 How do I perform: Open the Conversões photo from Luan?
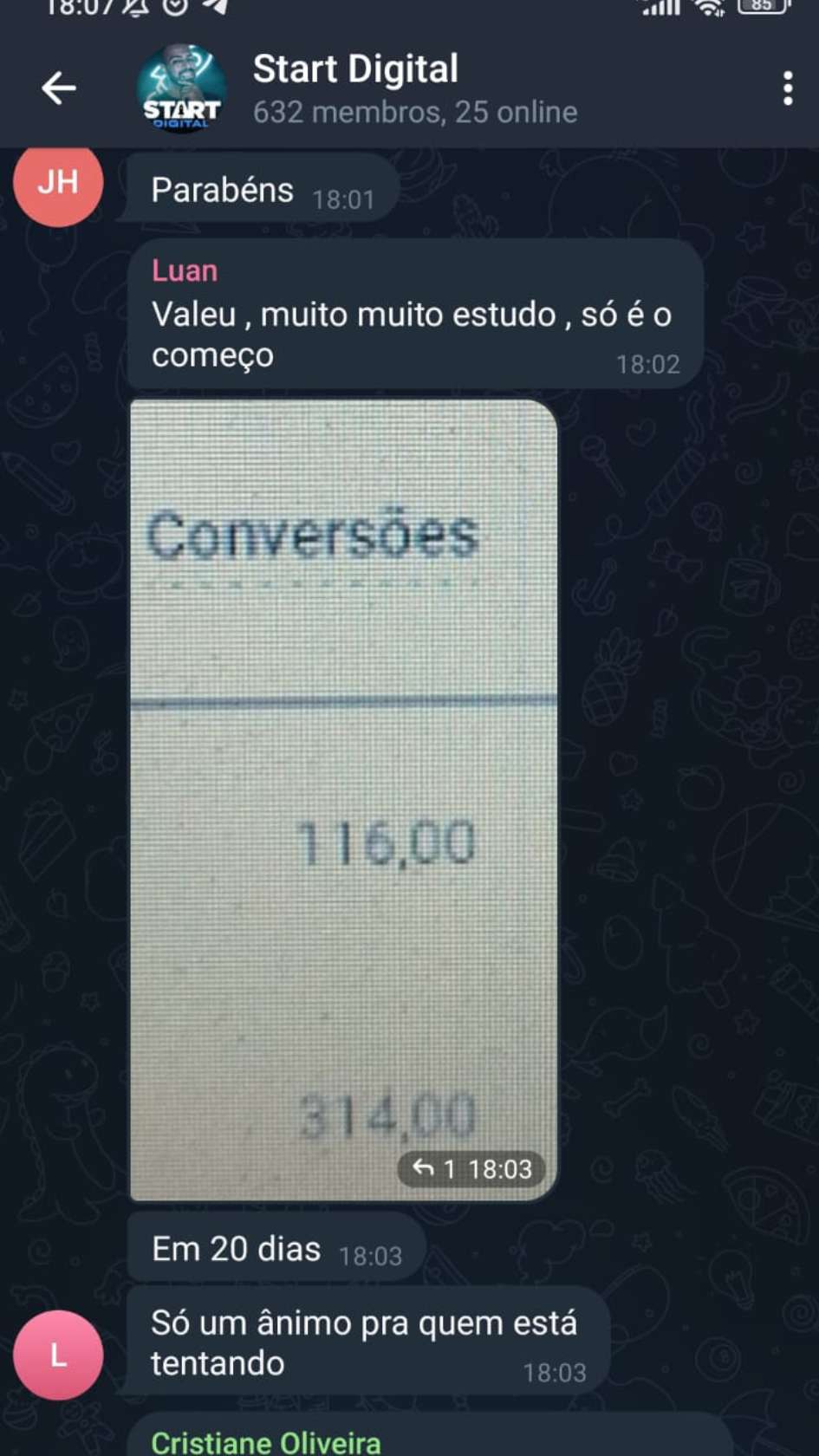[x=343, y=797]
